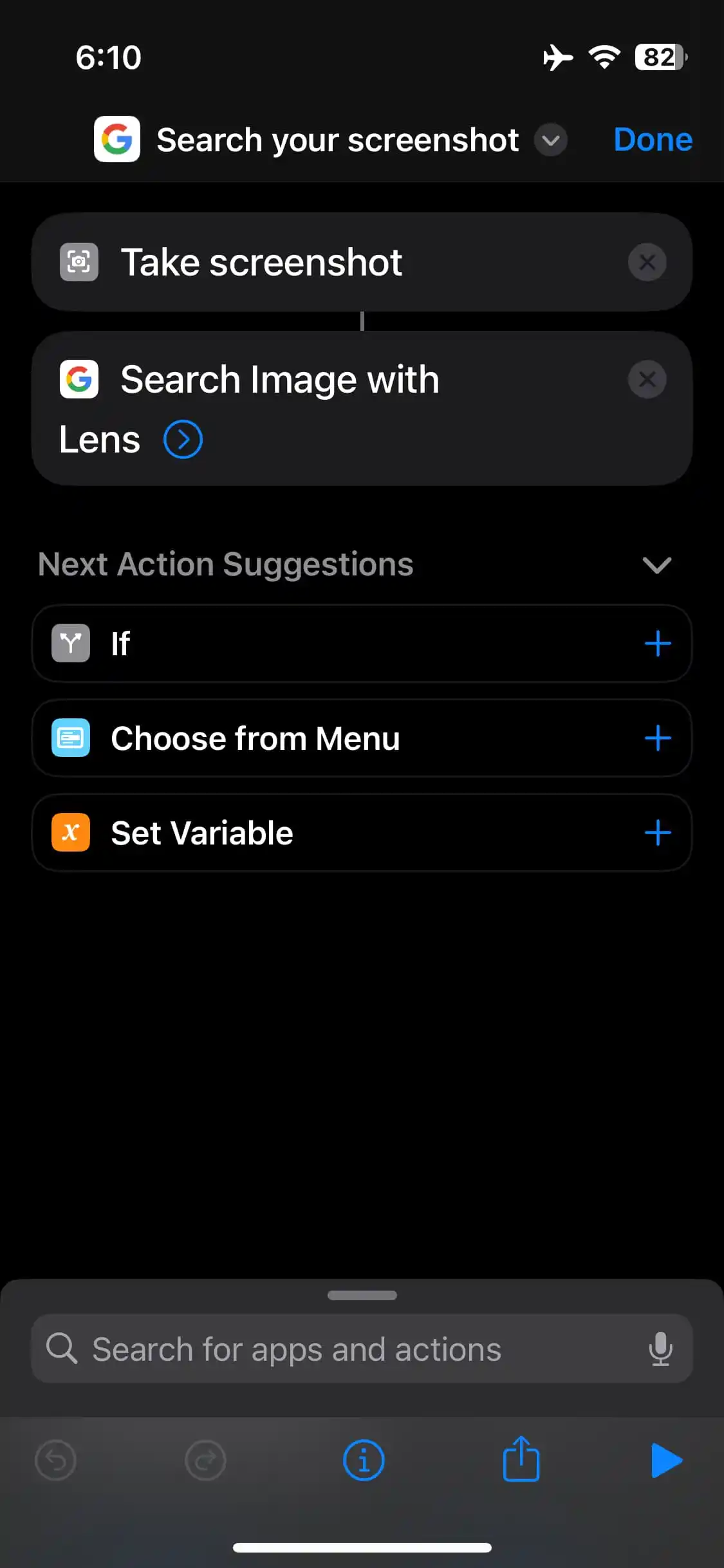Image resolution: width=724 pixels, height=1568 pixels.
Task: Remove the Take screenshot action
Action: pos(647,262)
